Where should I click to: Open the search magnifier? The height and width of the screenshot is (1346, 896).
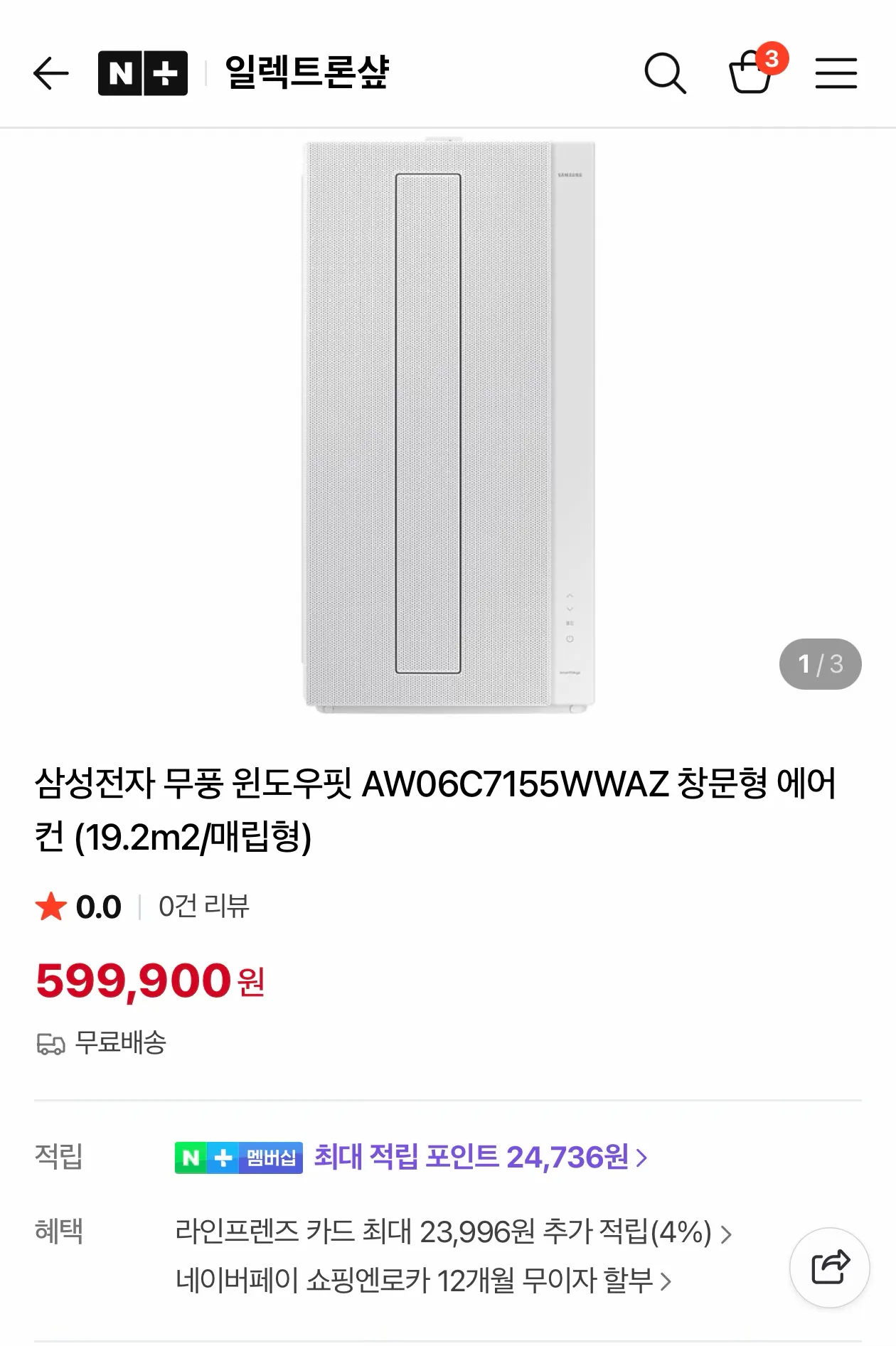pyautogui.click(x=665, y=73)
